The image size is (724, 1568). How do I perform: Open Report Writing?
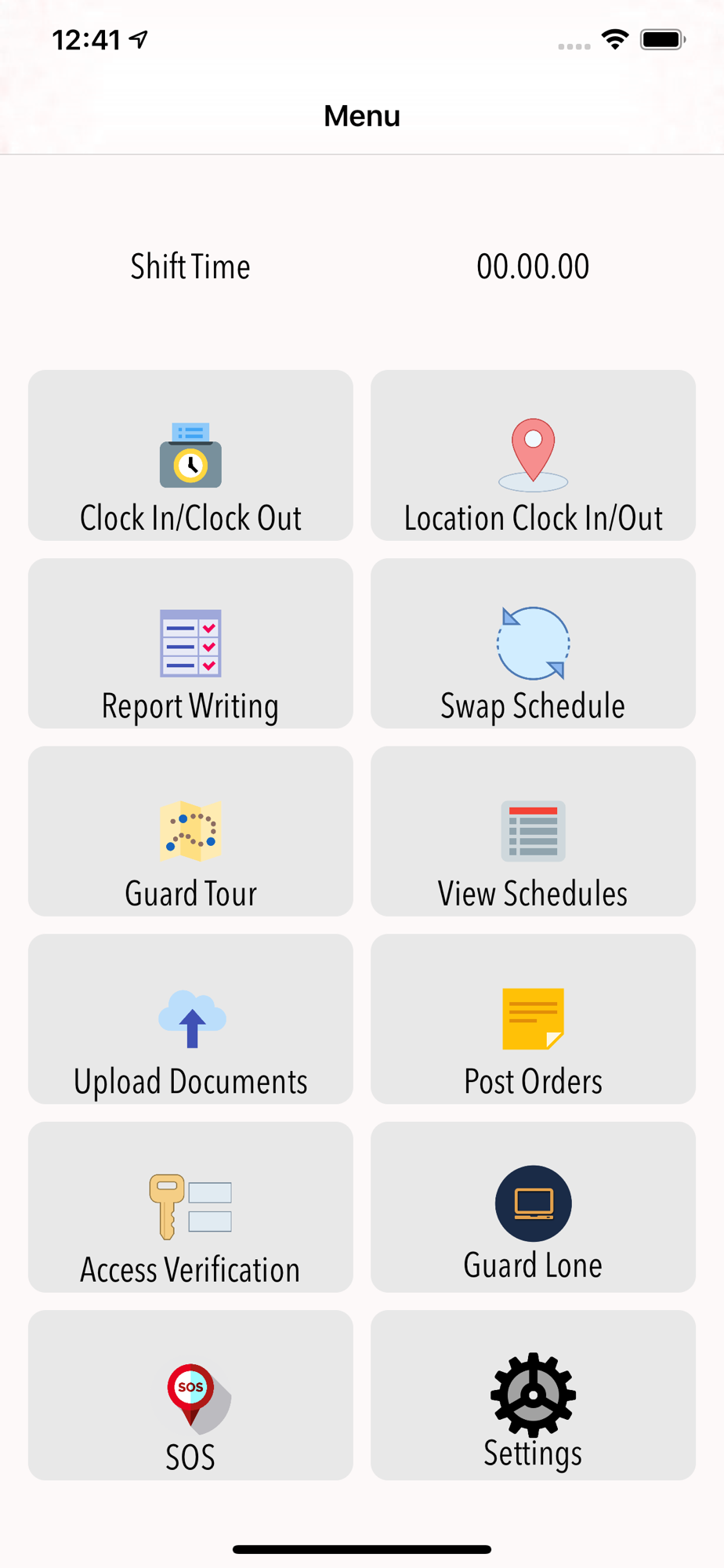click(190, 643)
